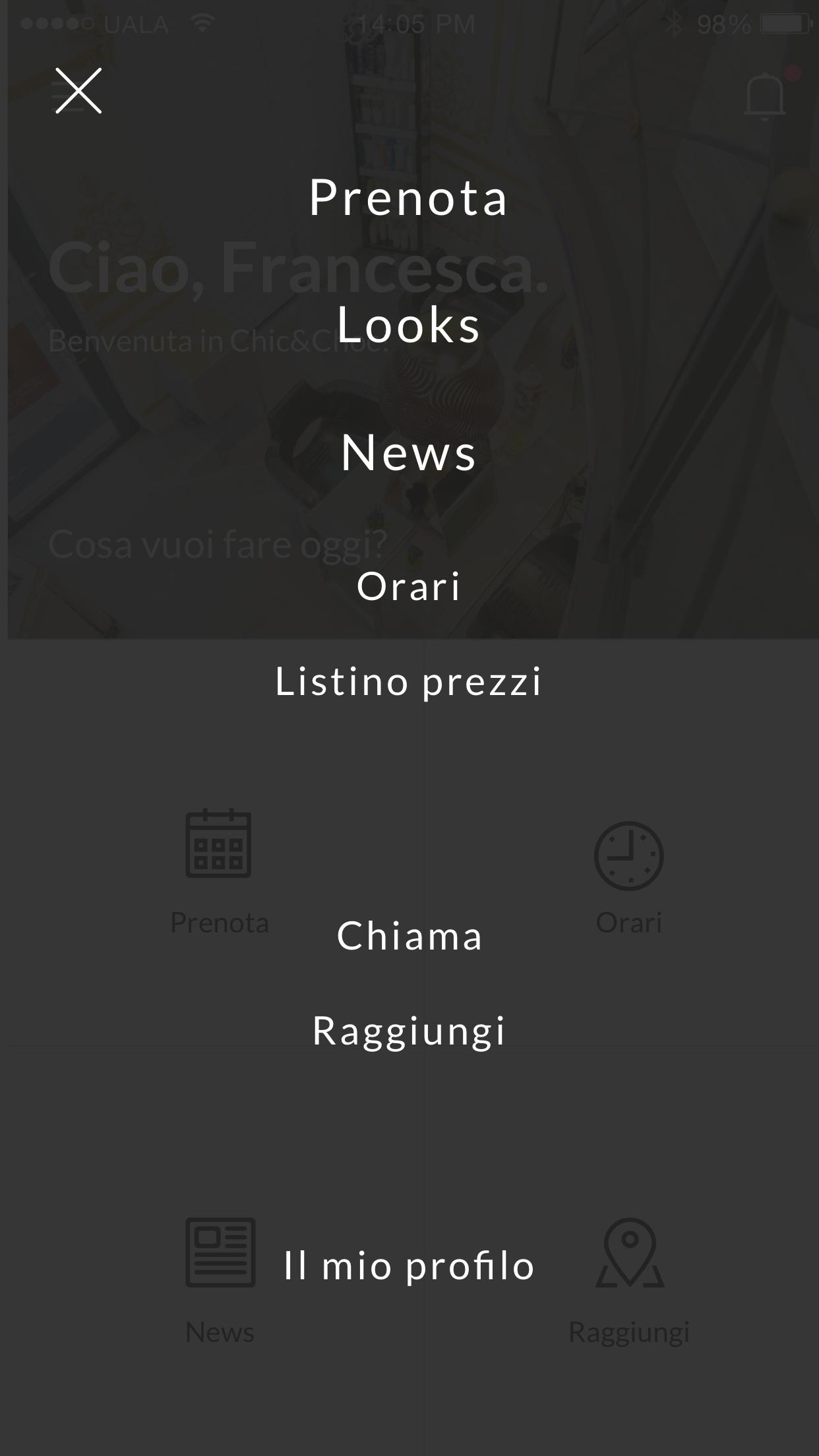Open Il mio profilo
Viewport: 819px width, 1456px height.
point(409,1265)
